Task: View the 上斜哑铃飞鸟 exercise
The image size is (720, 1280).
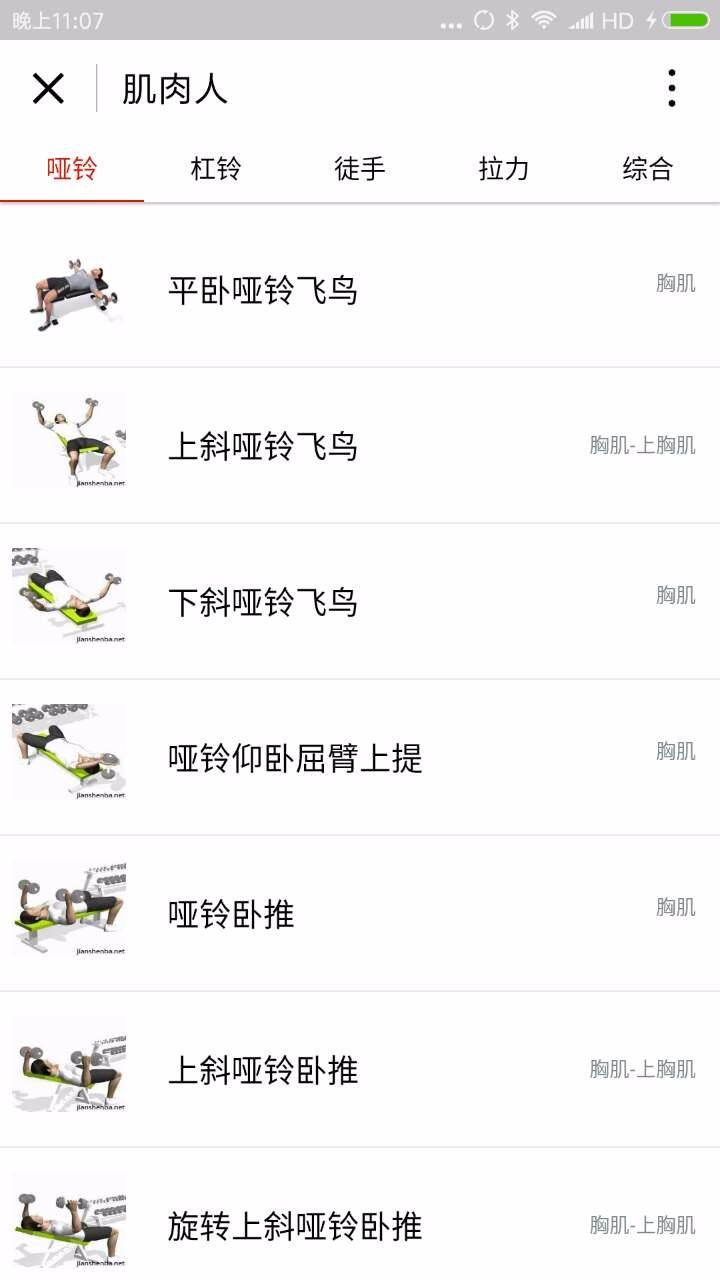Action: click(x=263, y=446)
